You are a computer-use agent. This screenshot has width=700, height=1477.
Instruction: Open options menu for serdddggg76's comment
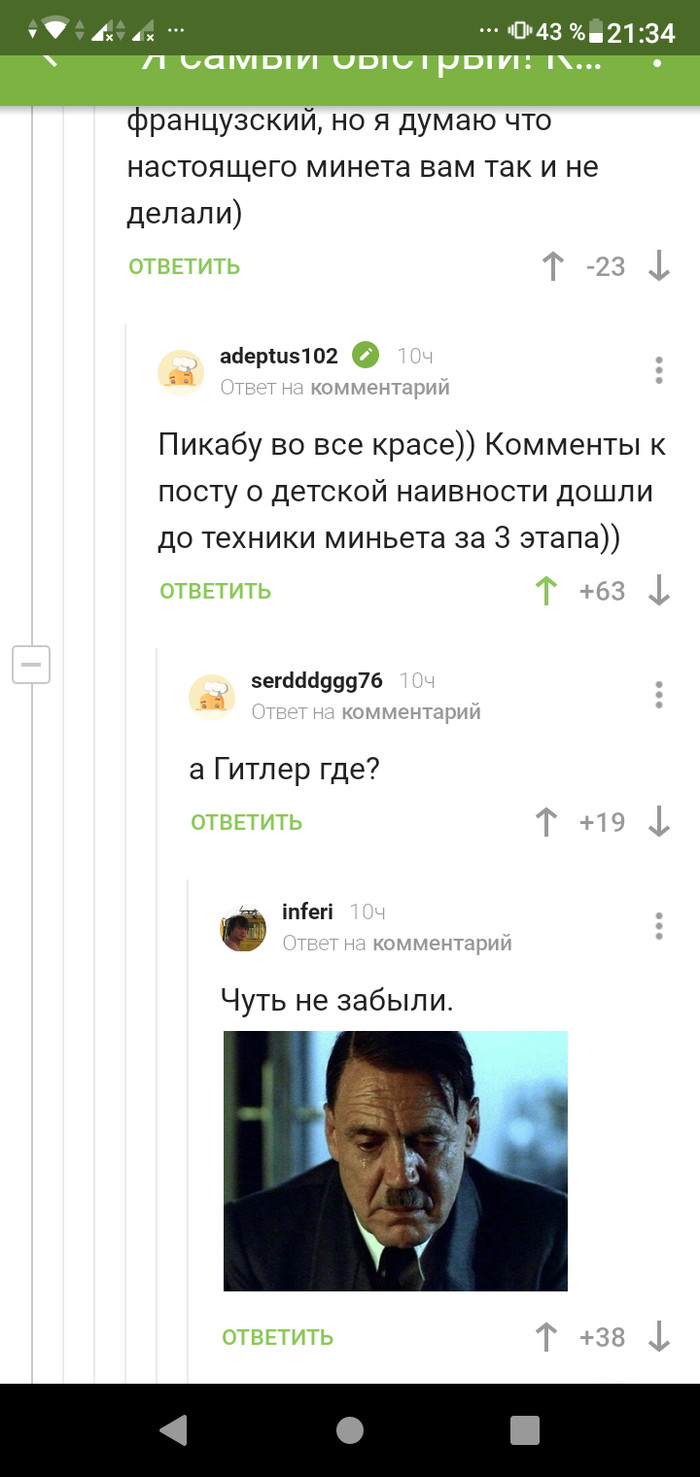tap(658, 695)
